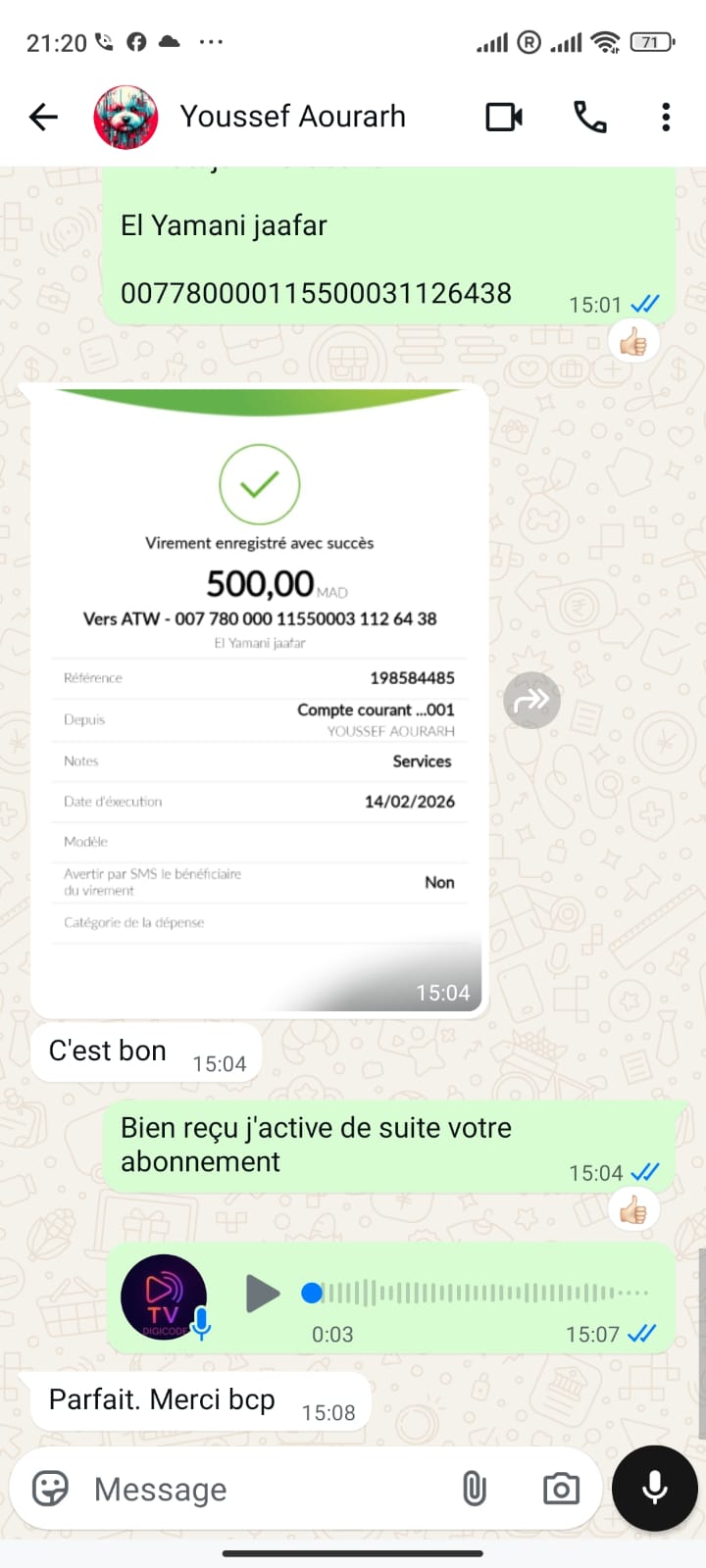
Task: Forward the payment receipt image
Action: coord(531,700)
